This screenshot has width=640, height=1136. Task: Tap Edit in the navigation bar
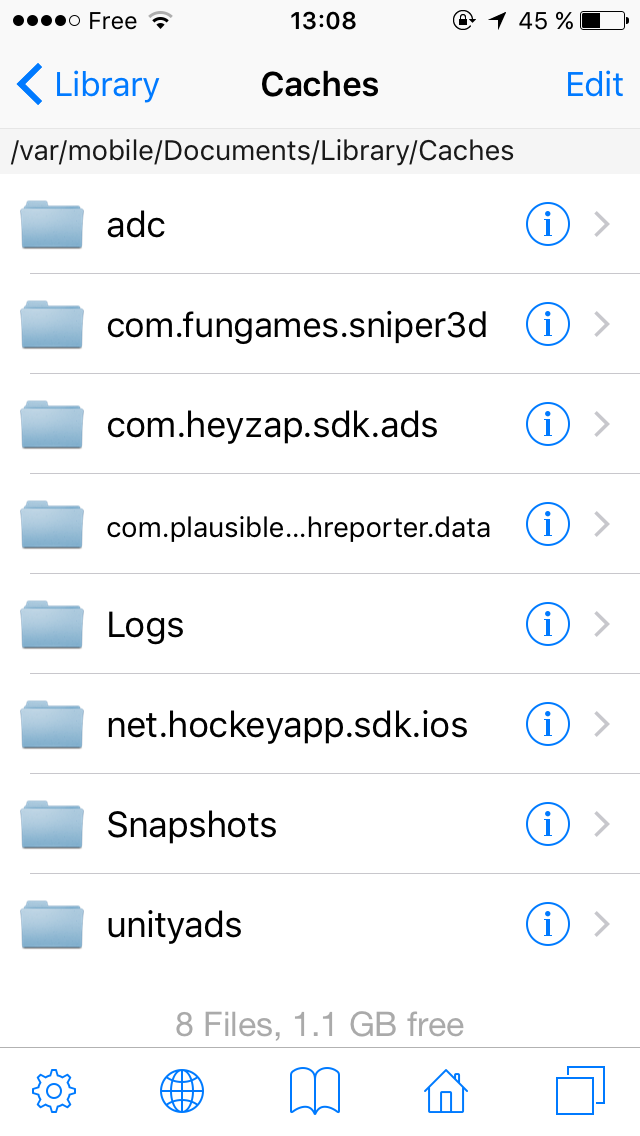click(594, 85)
